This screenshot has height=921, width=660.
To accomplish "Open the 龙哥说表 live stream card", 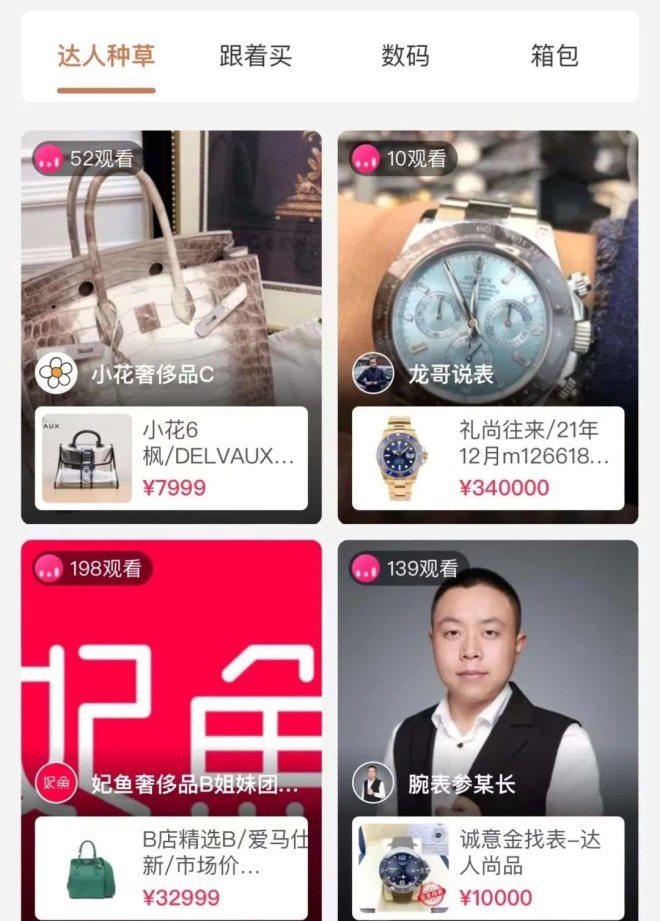I will click(x=487, y=260).
